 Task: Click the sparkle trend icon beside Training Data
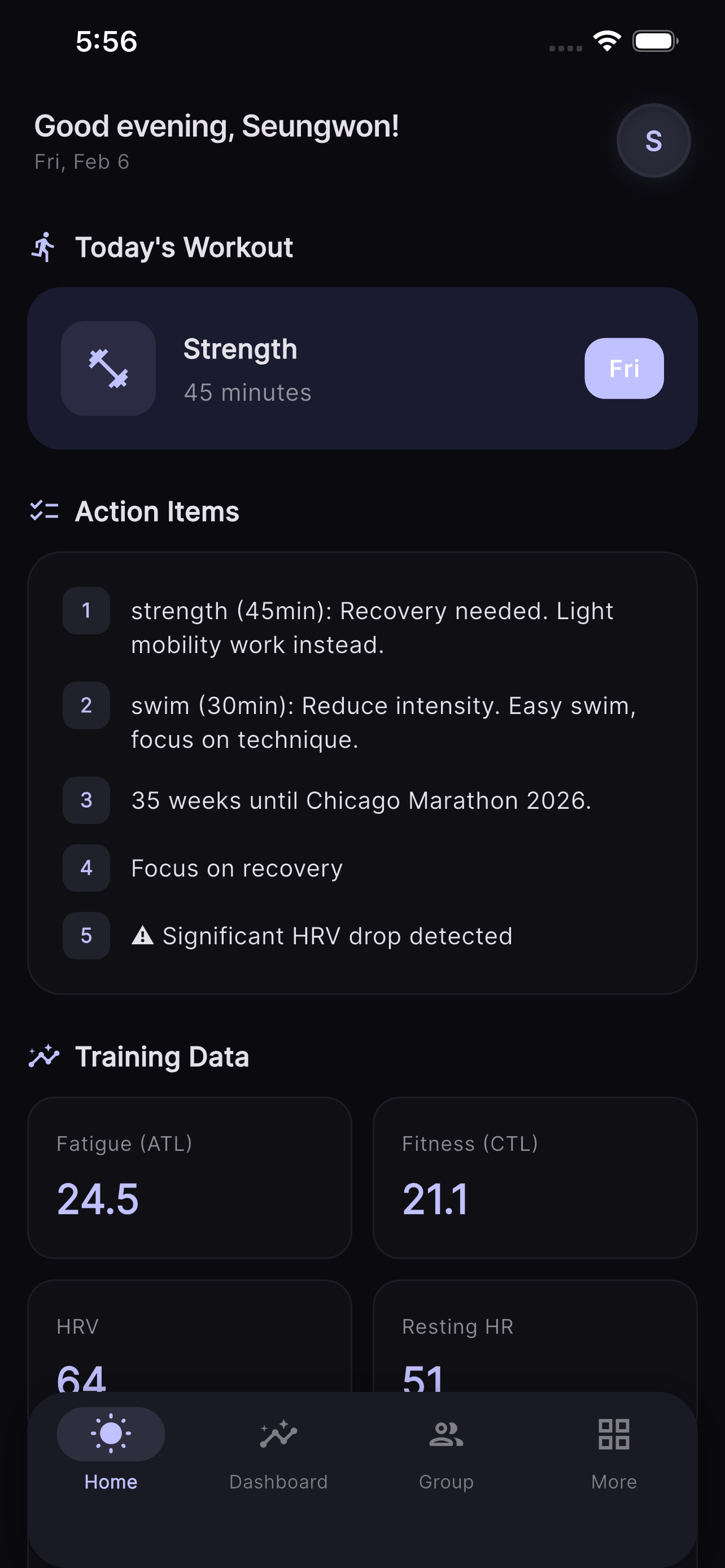point(45,1056)
